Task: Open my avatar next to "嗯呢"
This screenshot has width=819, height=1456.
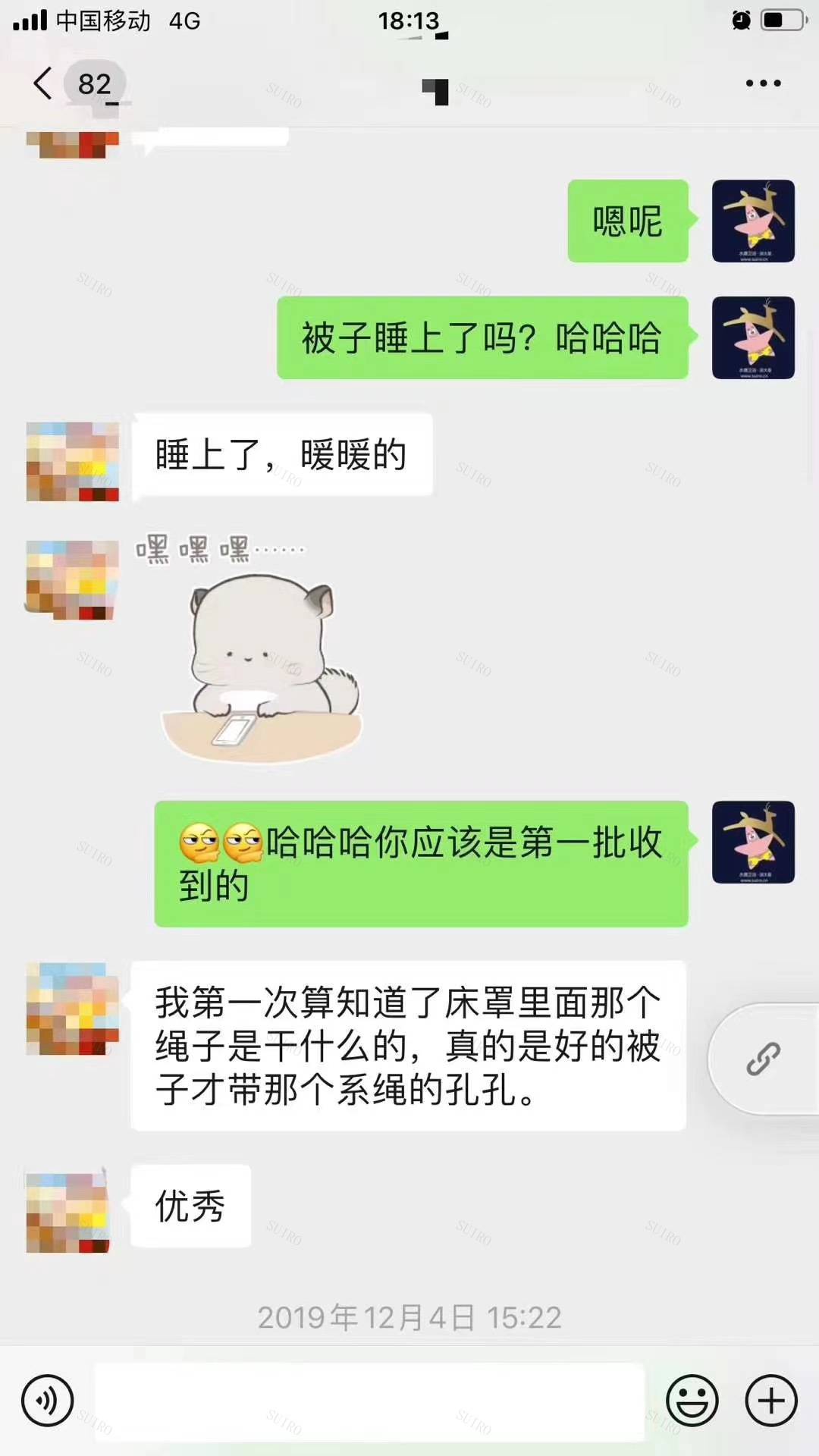Action: tap(753, 221)
